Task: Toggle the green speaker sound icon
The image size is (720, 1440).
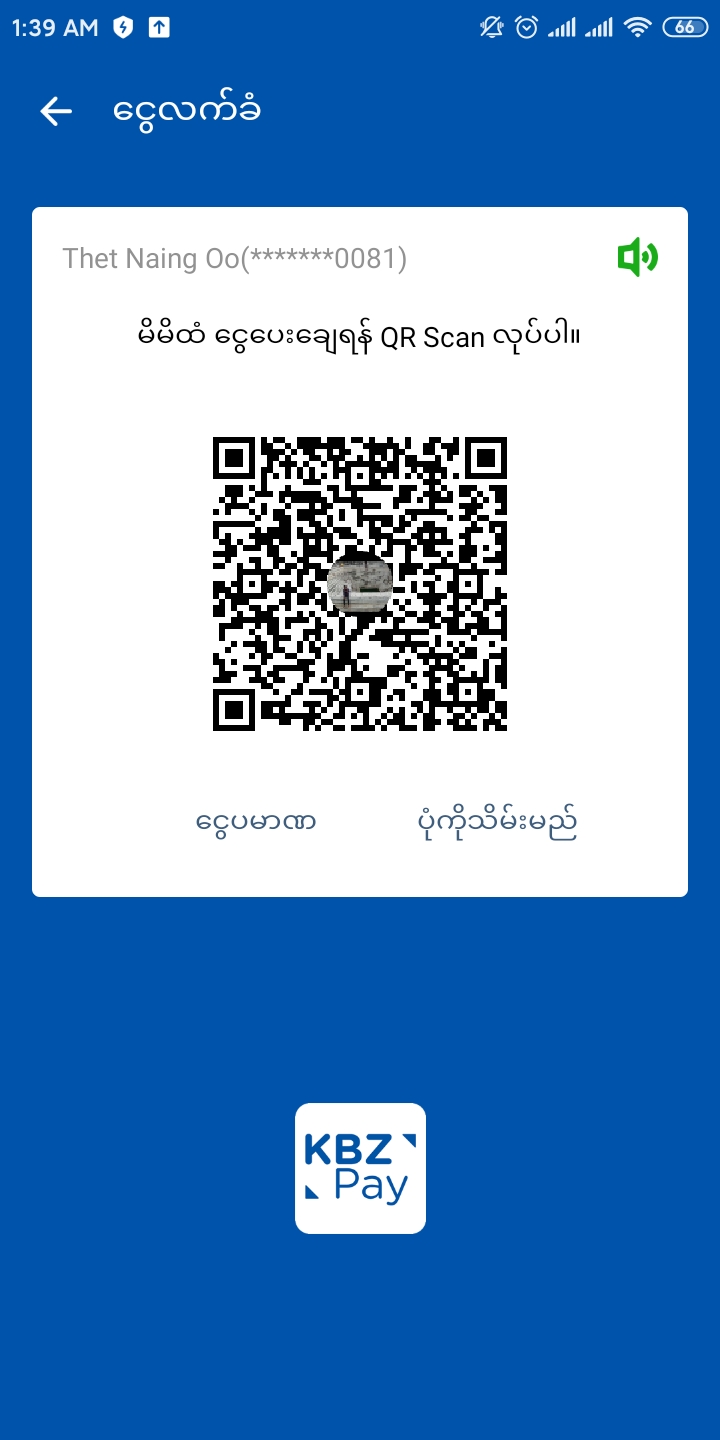Action: coord(637,258)
